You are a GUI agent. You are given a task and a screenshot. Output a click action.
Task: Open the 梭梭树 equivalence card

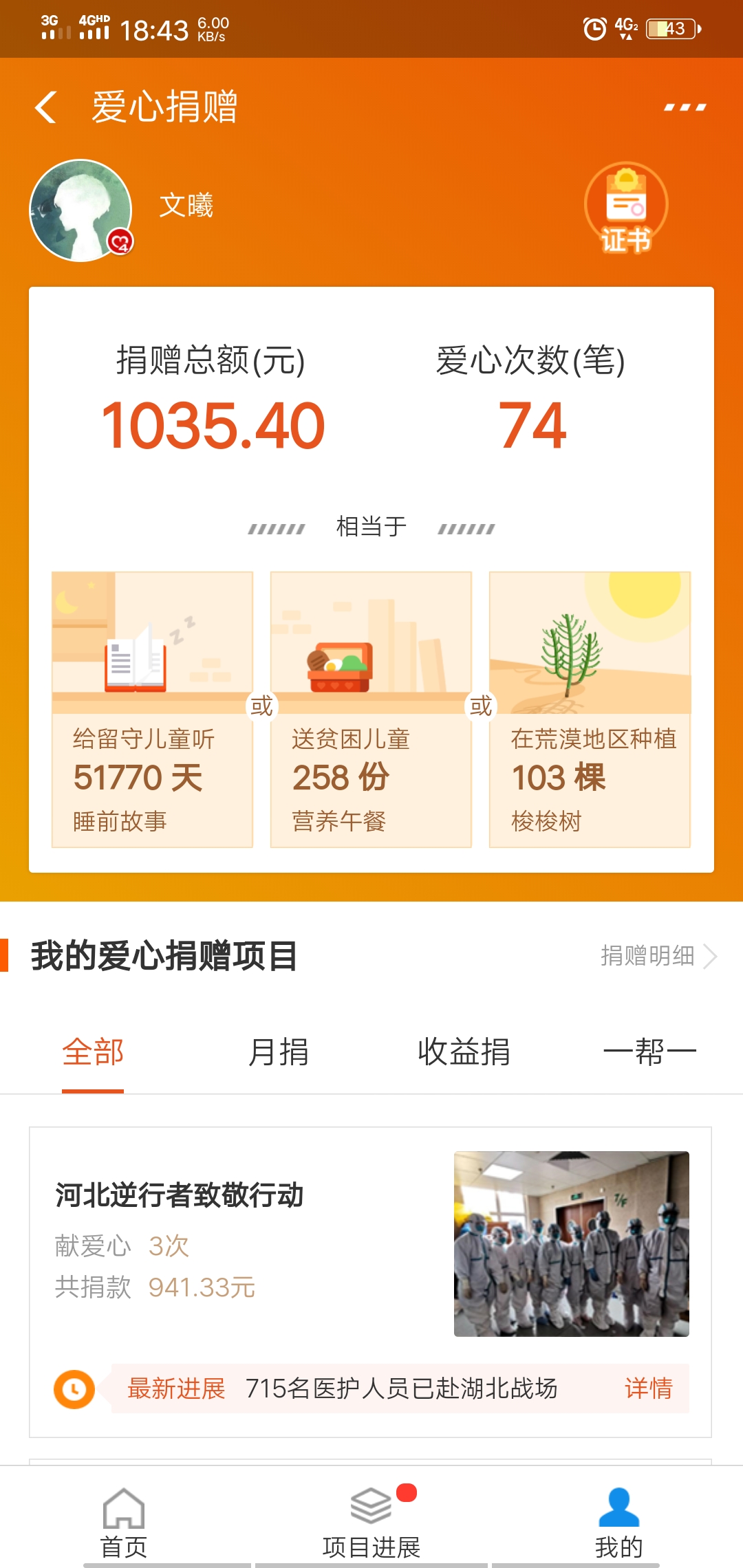coord(590,710)
